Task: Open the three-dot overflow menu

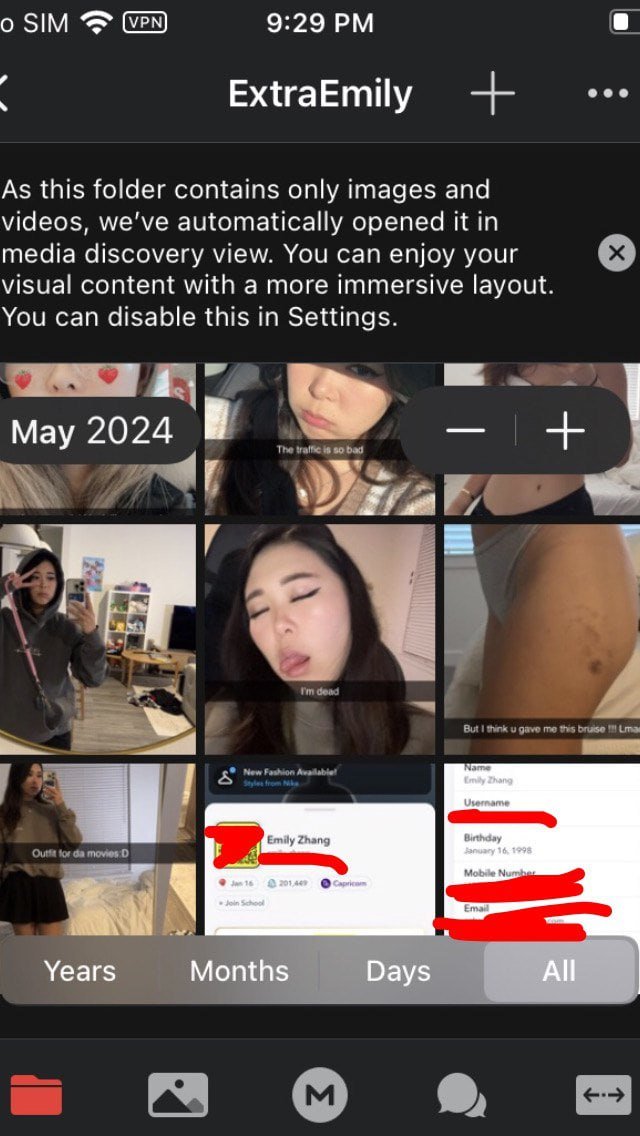Action: [x=607, y=94]
